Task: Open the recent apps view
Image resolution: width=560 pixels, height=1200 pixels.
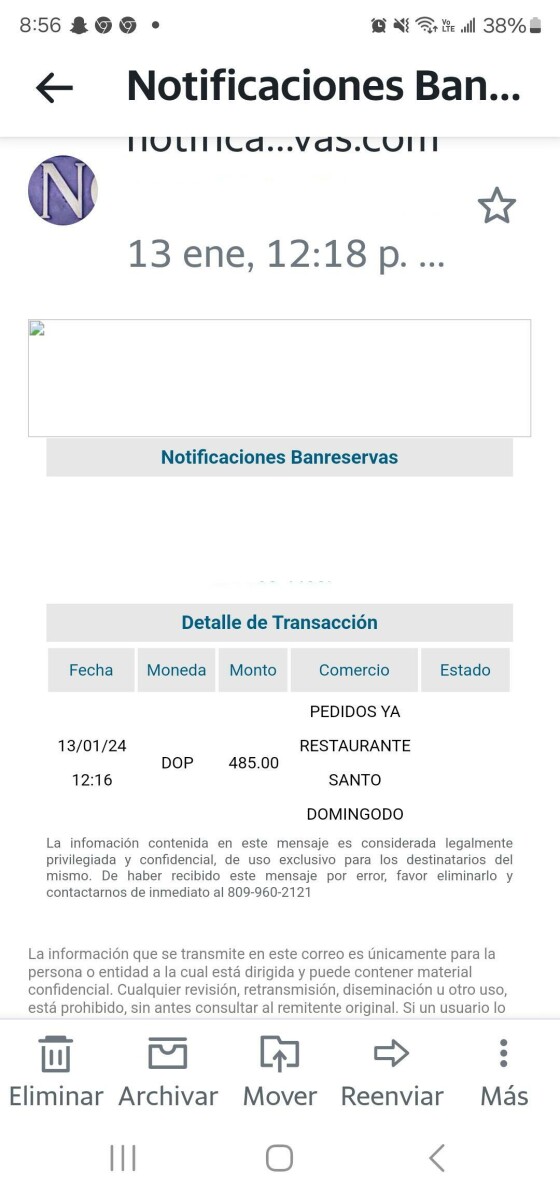Action: point(122,1158)
